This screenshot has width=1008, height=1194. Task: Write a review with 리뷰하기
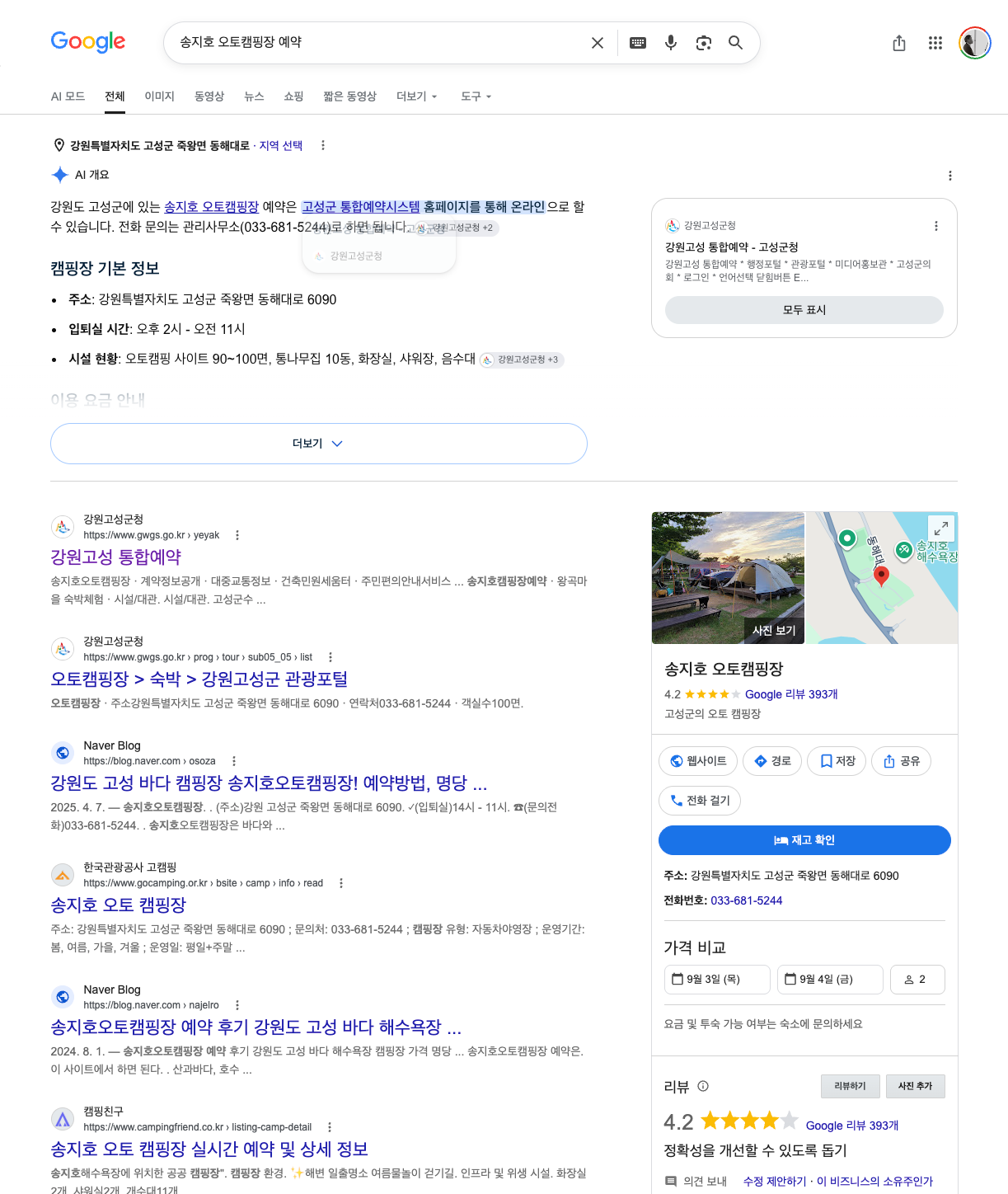(x=851, y=1086)
